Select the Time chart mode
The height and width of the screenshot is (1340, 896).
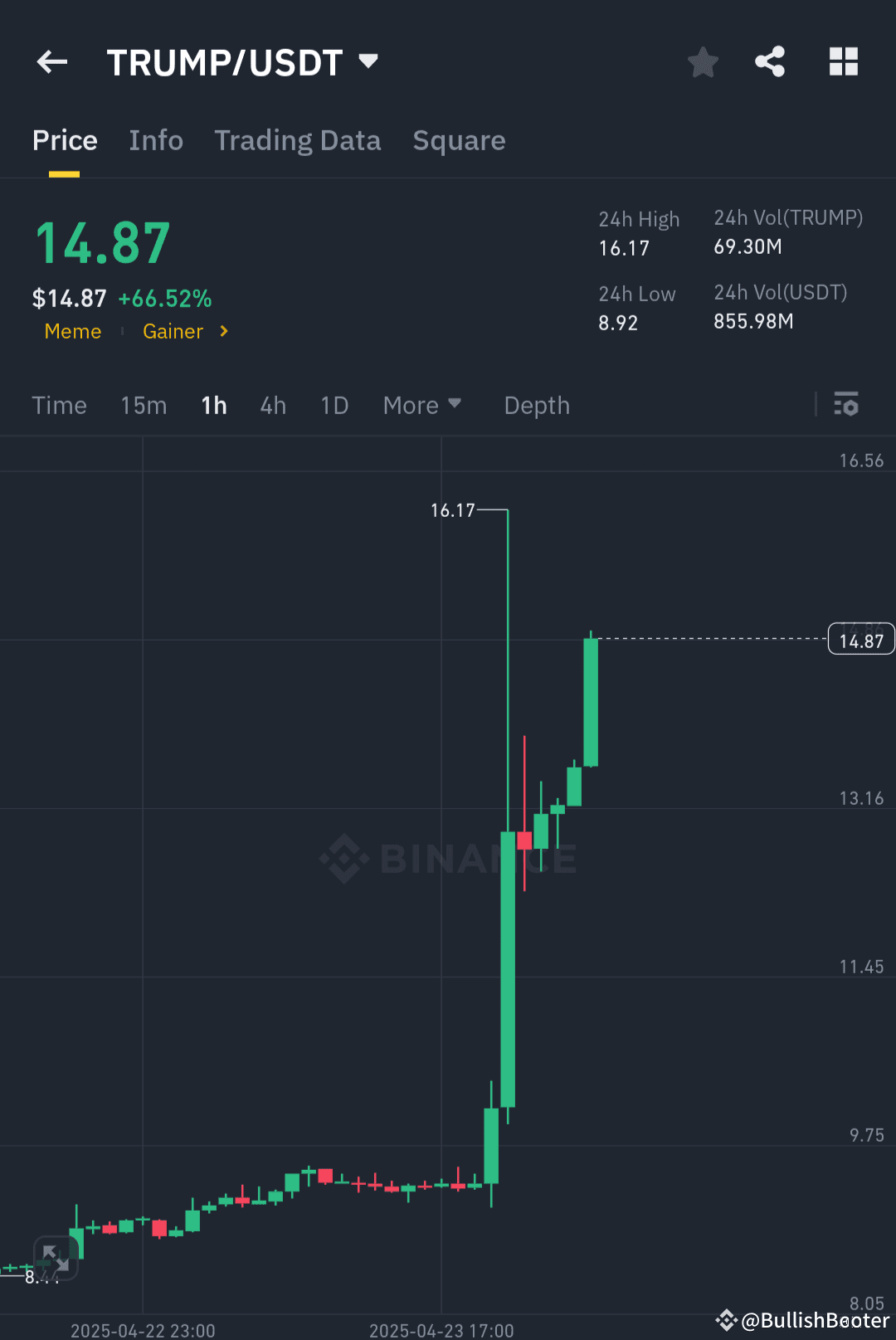pyautogui.click(x=59, y=405)
